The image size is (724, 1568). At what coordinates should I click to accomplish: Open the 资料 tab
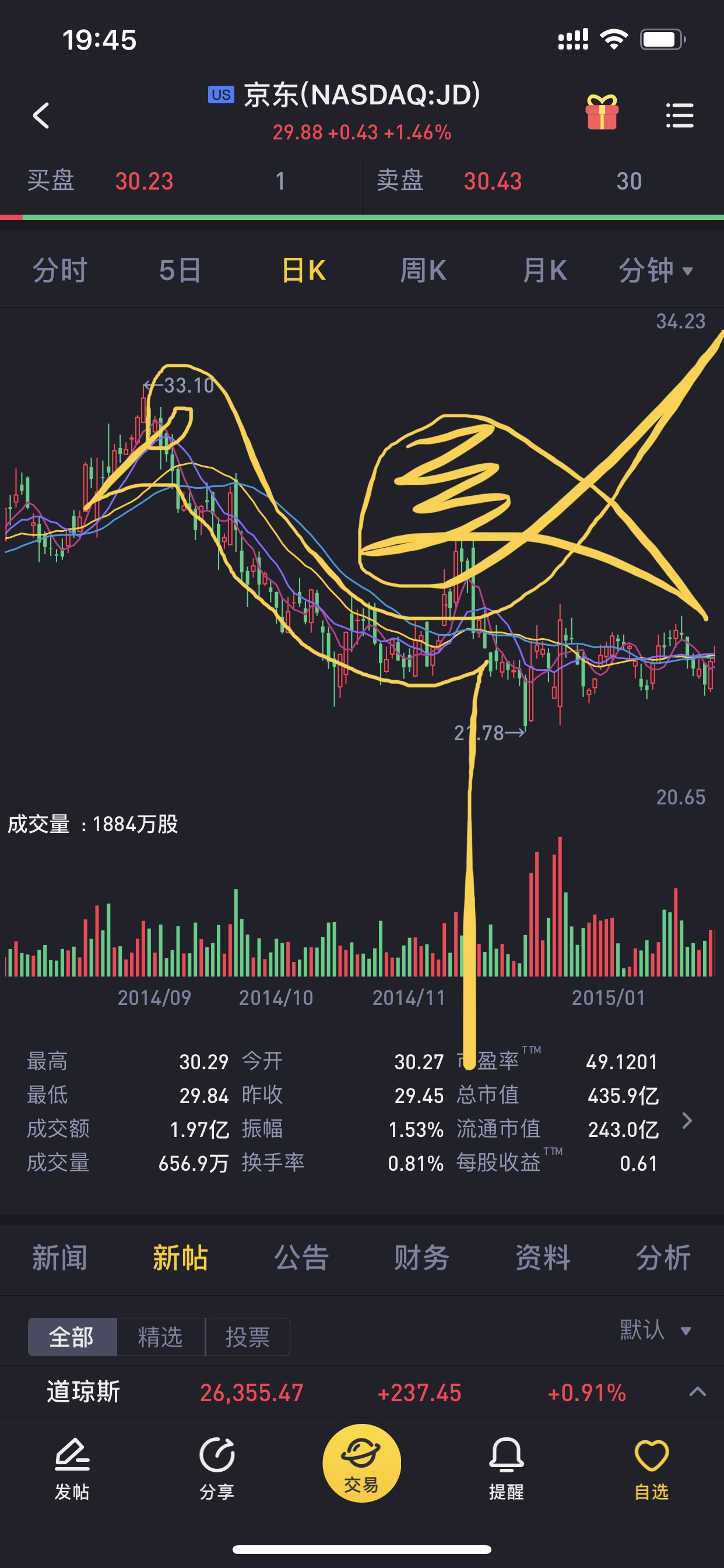click(543, 1258)
